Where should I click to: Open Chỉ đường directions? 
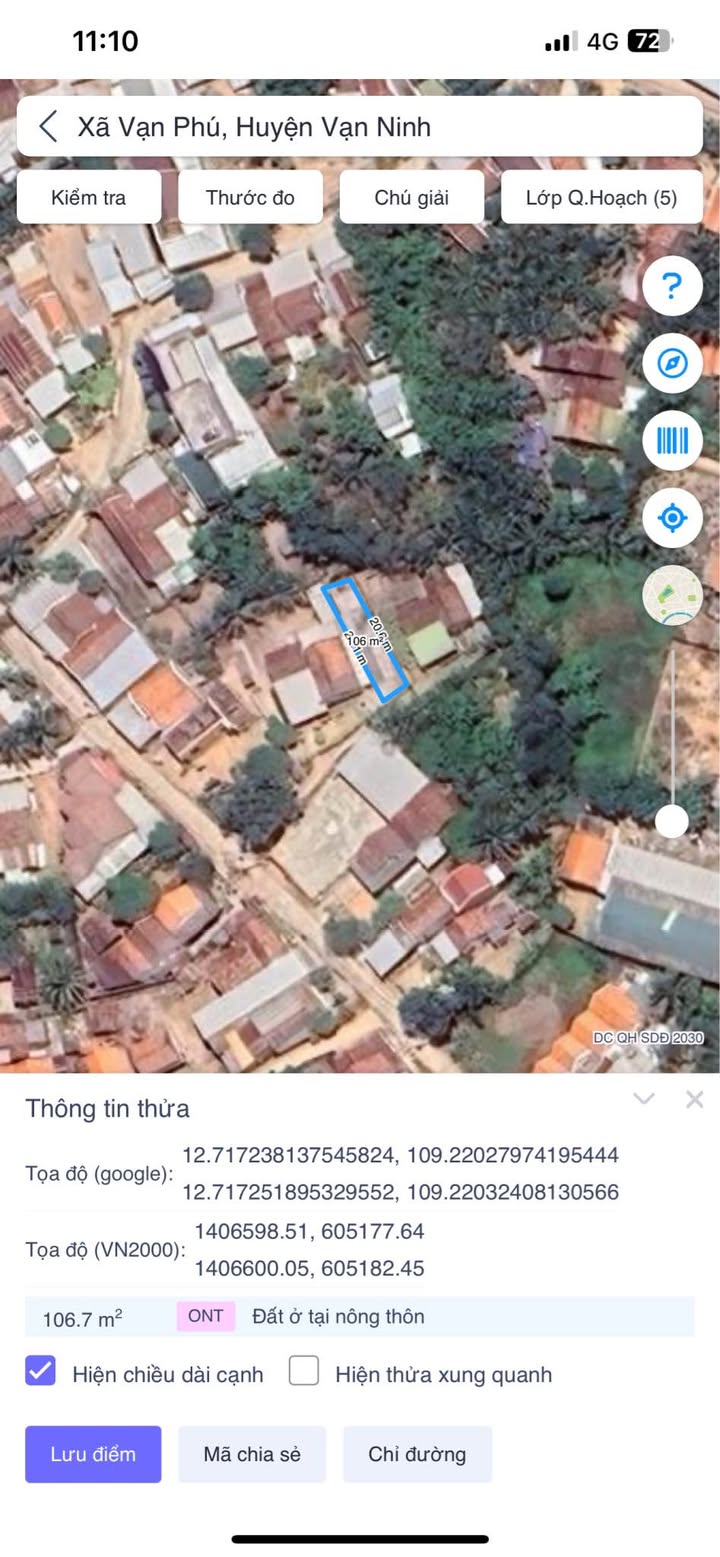click(417, 1454)
